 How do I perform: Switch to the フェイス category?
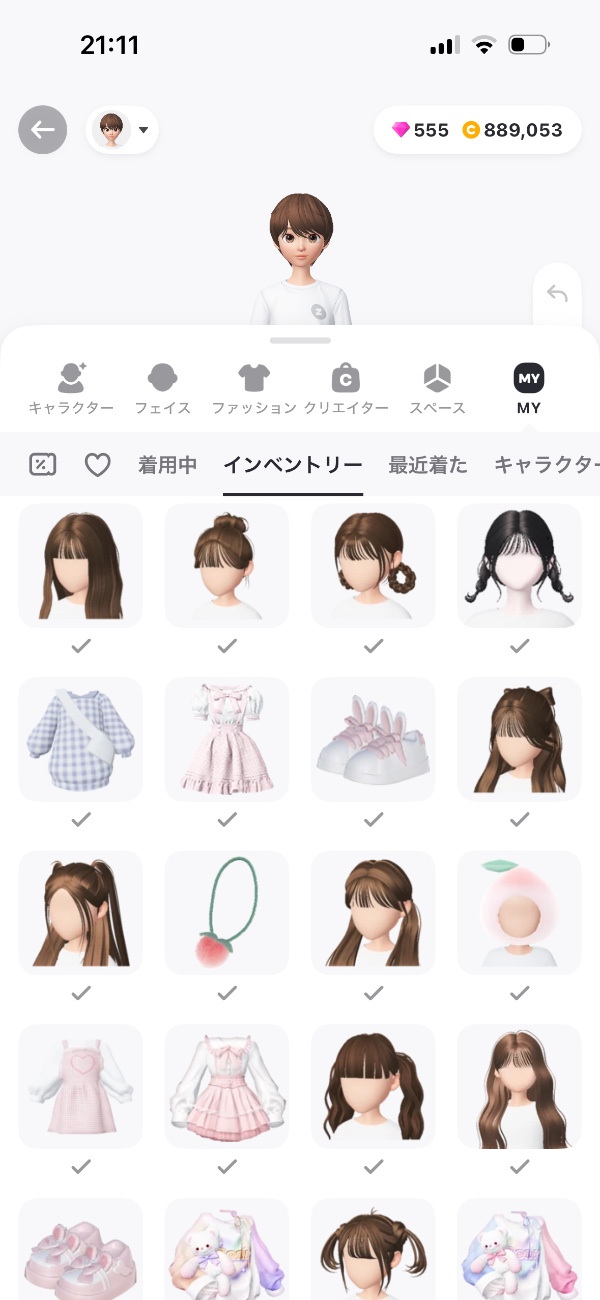(163, 389)
